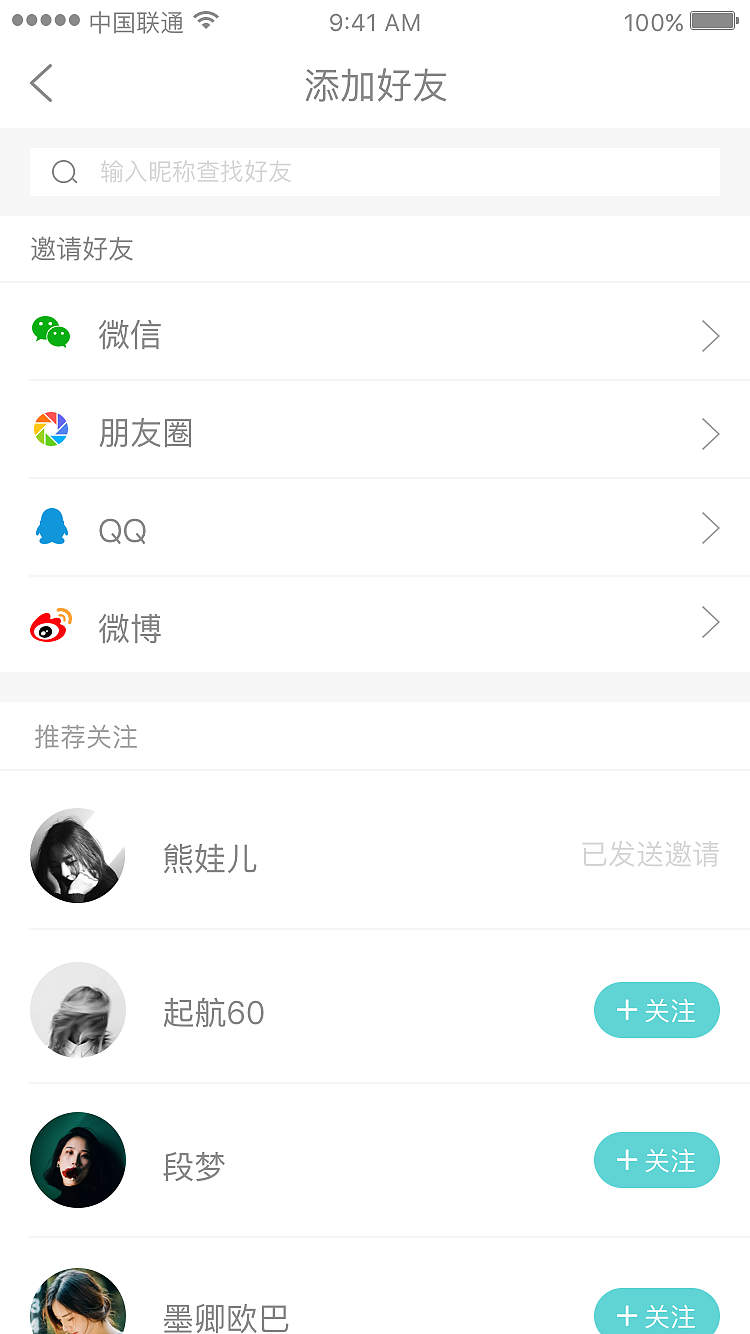The width and height of the screenshot is (750, 1334).
Task: Tap the WeChat icon to invite friends
Action: [x=50, y=334]
